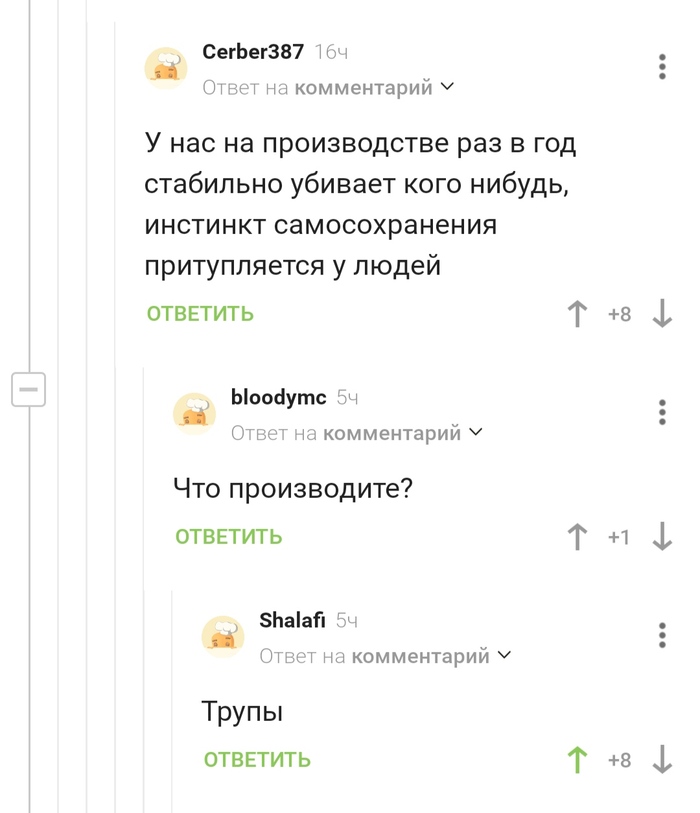The image size is (700, 813).
Task: Downvote Cerber387's comment
Action: tap(662, 314)
